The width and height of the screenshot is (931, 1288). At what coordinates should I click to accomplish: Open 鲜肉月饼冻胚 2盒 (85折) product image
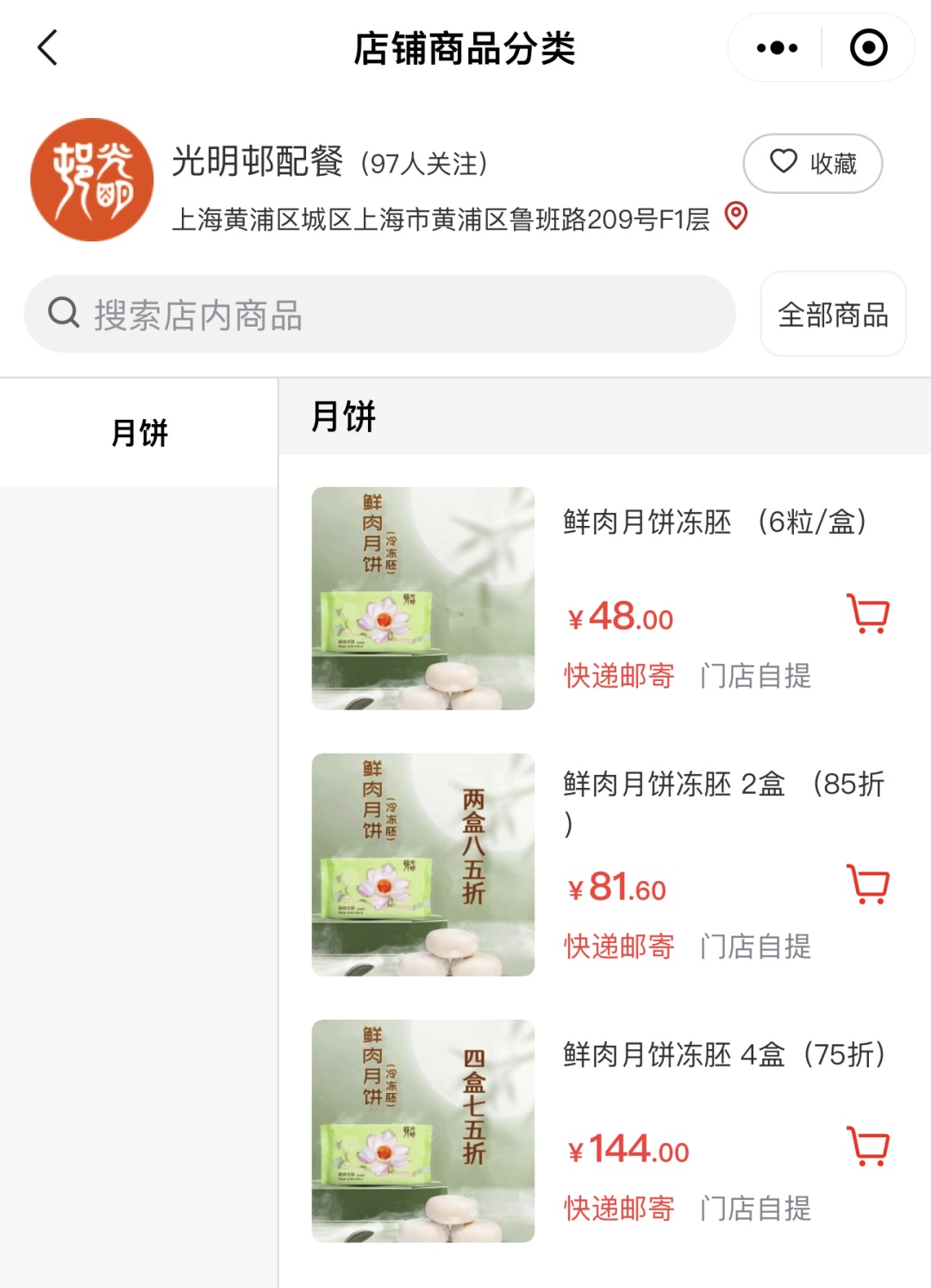[x=423, y=865]
